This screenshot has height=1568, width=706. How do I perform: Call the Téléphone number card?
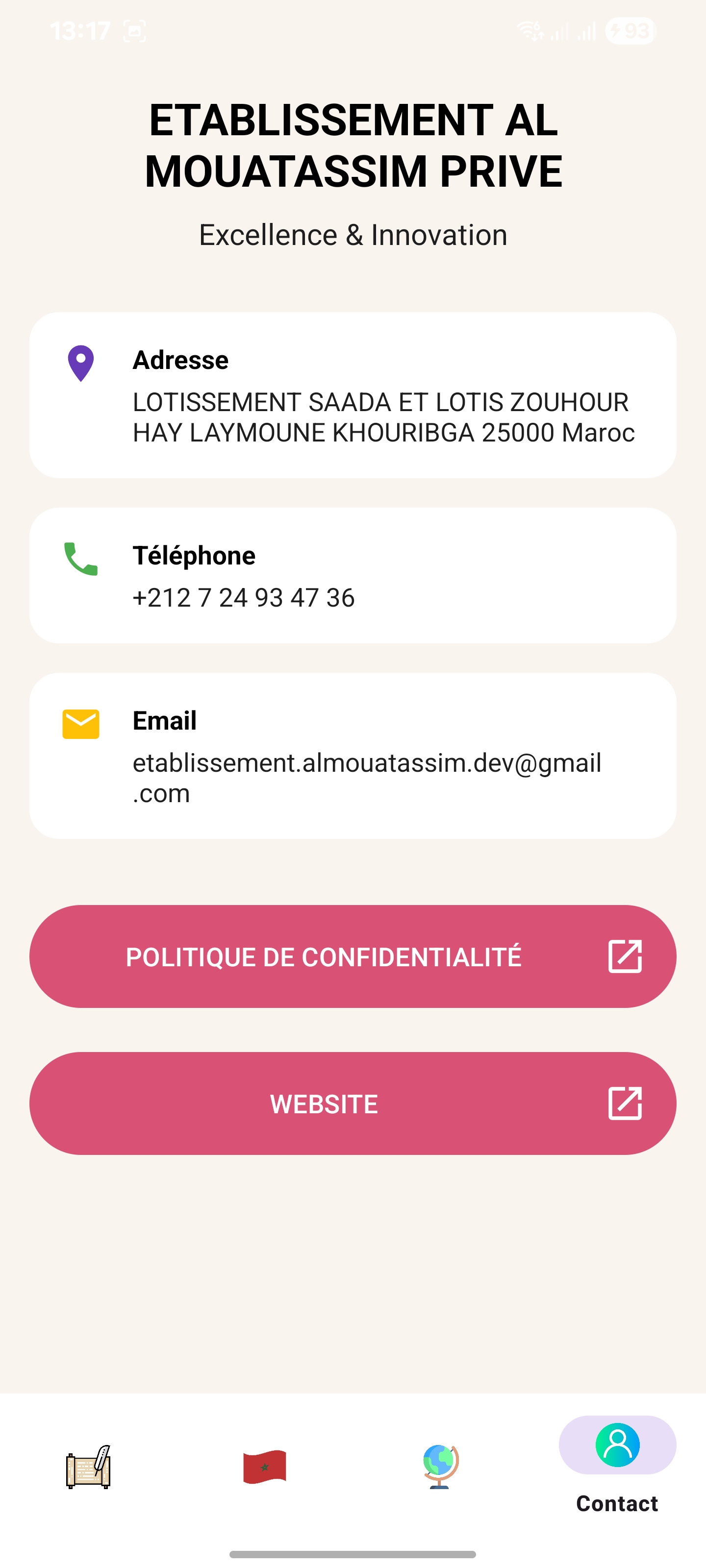(x=352, y=575)
